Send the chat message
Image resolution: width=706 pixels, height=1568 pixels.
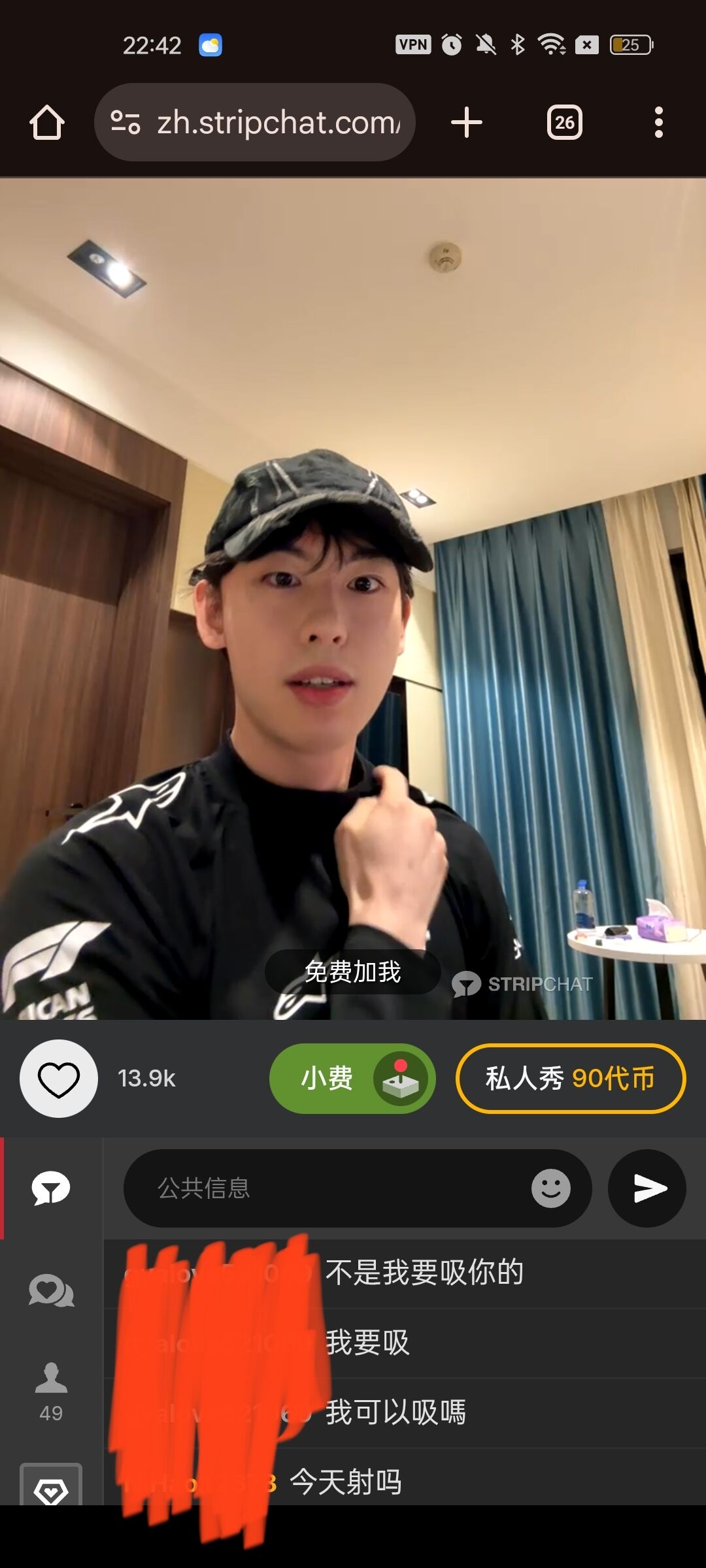point(647,1188)
